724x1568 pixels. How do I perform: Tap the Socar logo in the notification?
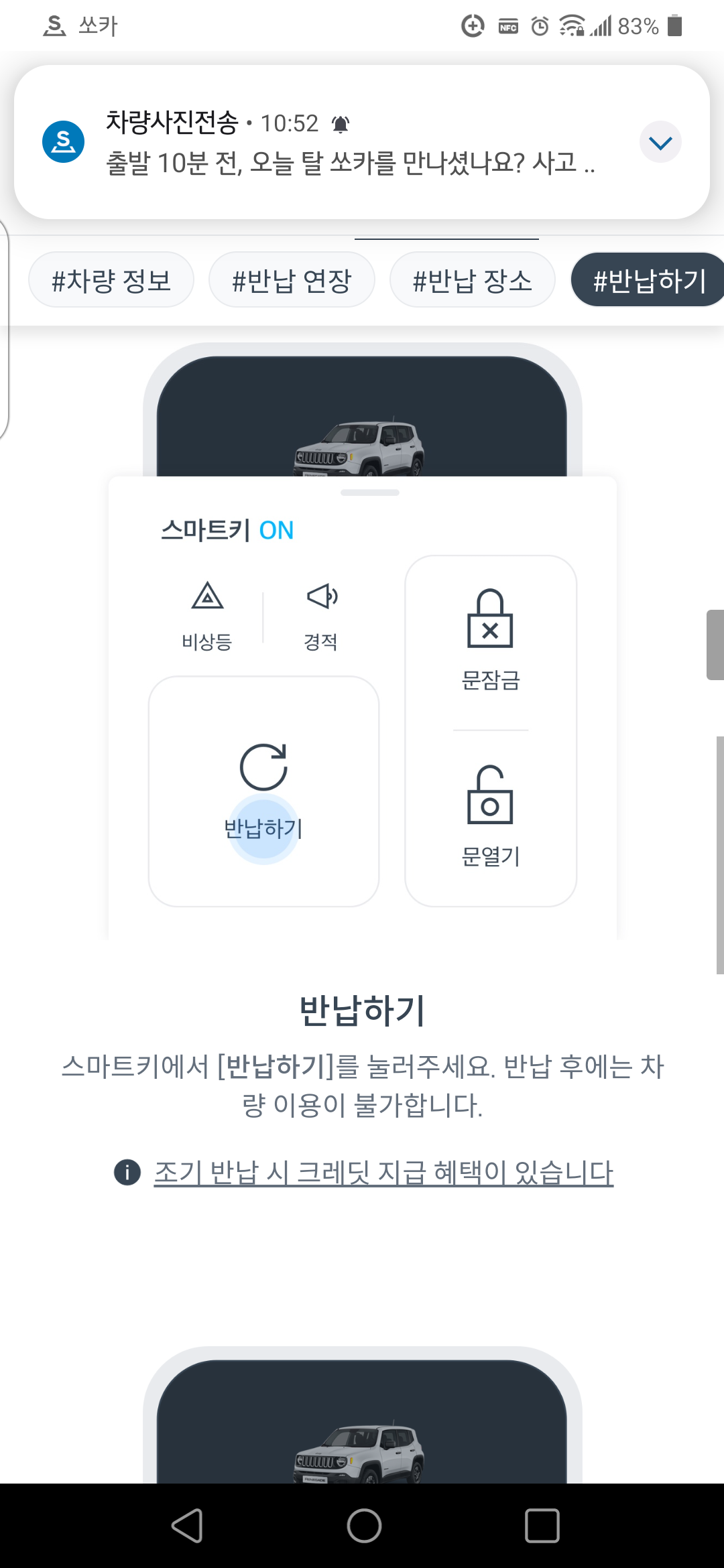(x=62, y=141)
